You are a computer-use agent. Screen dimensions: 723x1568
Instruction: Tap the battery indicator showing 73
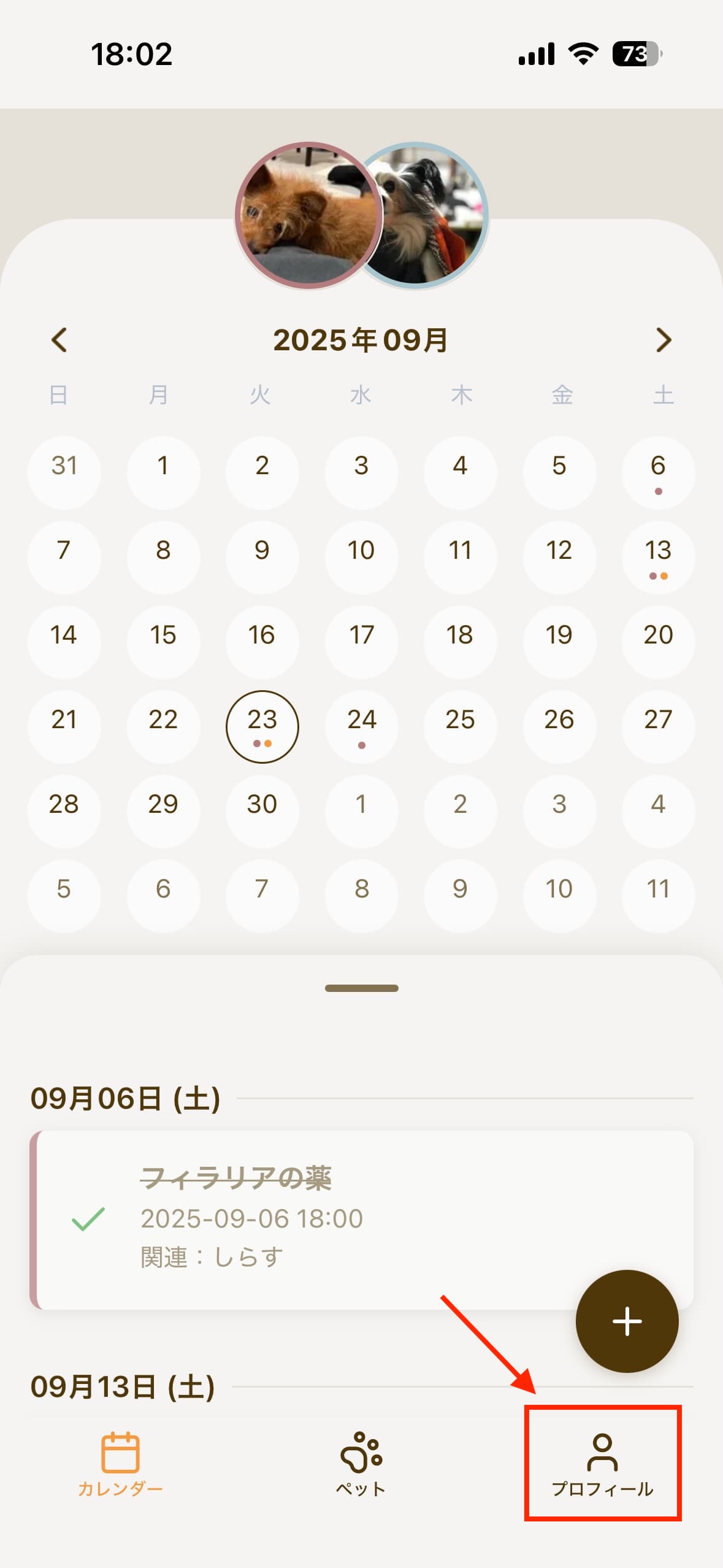(636, 54)
